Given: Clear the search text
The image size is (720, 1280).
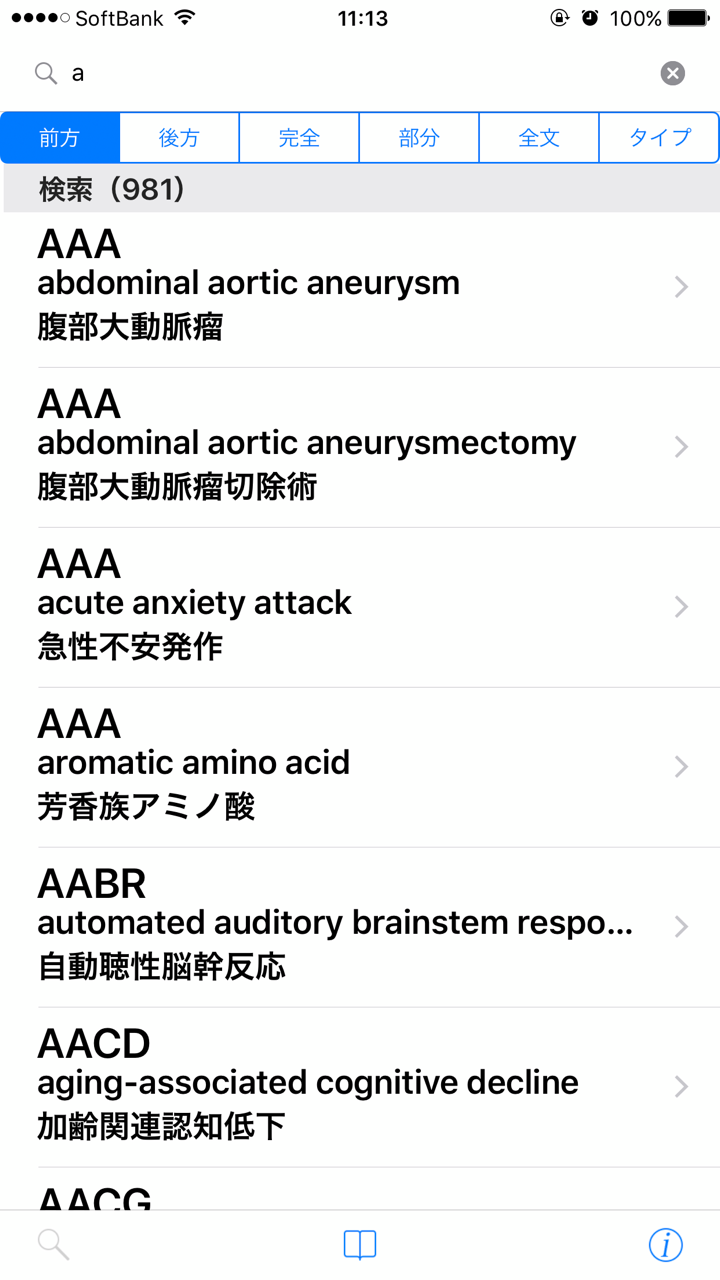Looking at the screenshot, I should click(672, 73).
